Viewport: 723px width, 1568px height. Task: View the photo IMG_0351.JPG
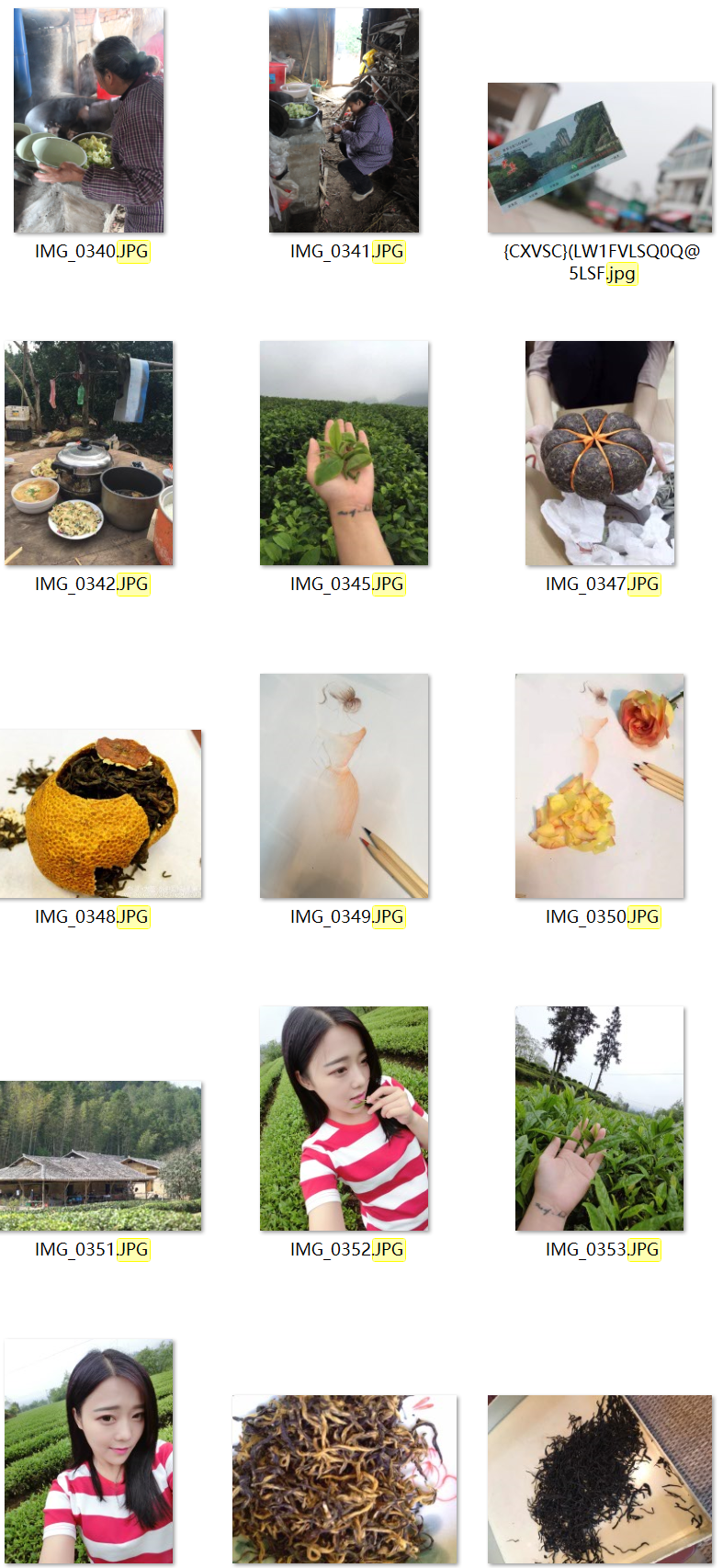(x=99, y=1155)
